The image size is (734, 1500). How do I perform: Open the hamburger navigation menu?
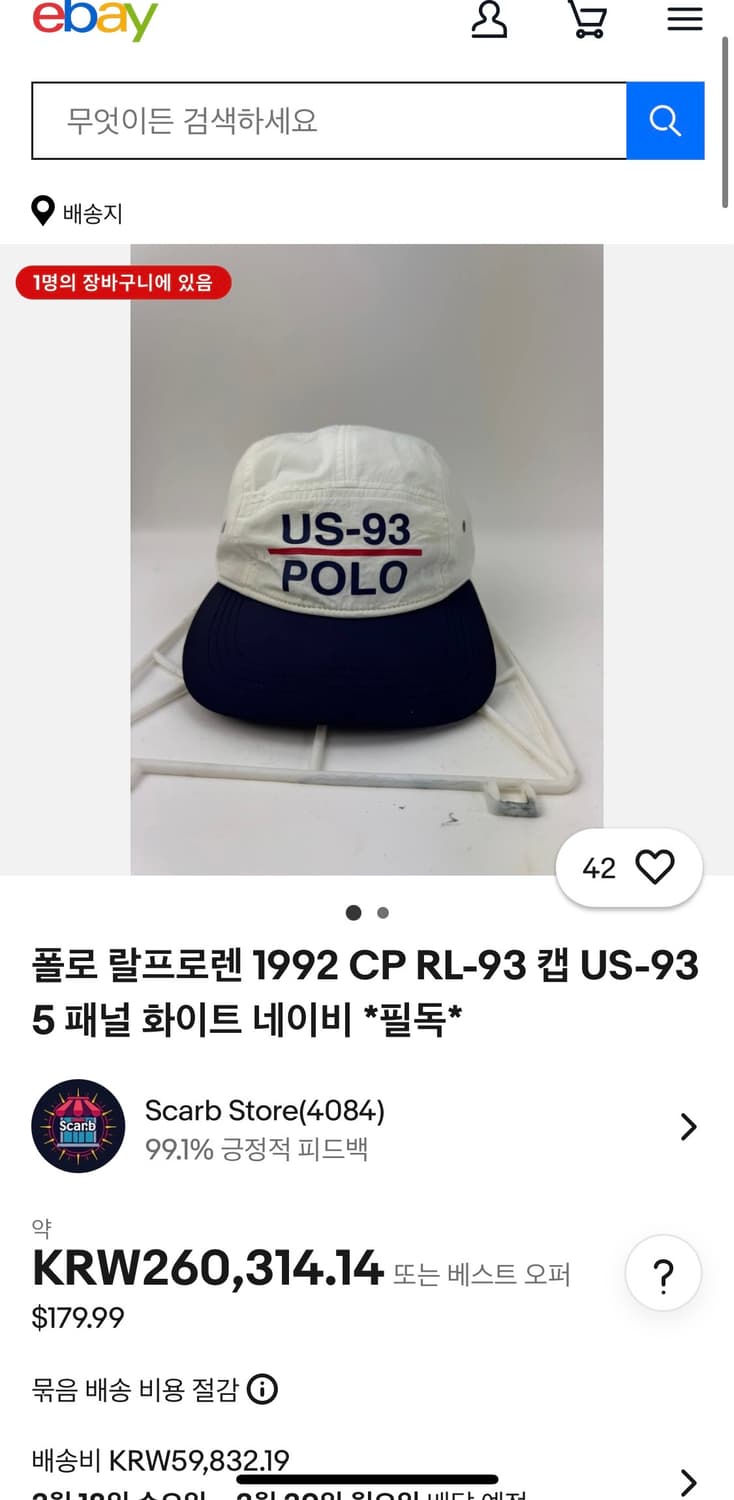(x=684, y=18)
